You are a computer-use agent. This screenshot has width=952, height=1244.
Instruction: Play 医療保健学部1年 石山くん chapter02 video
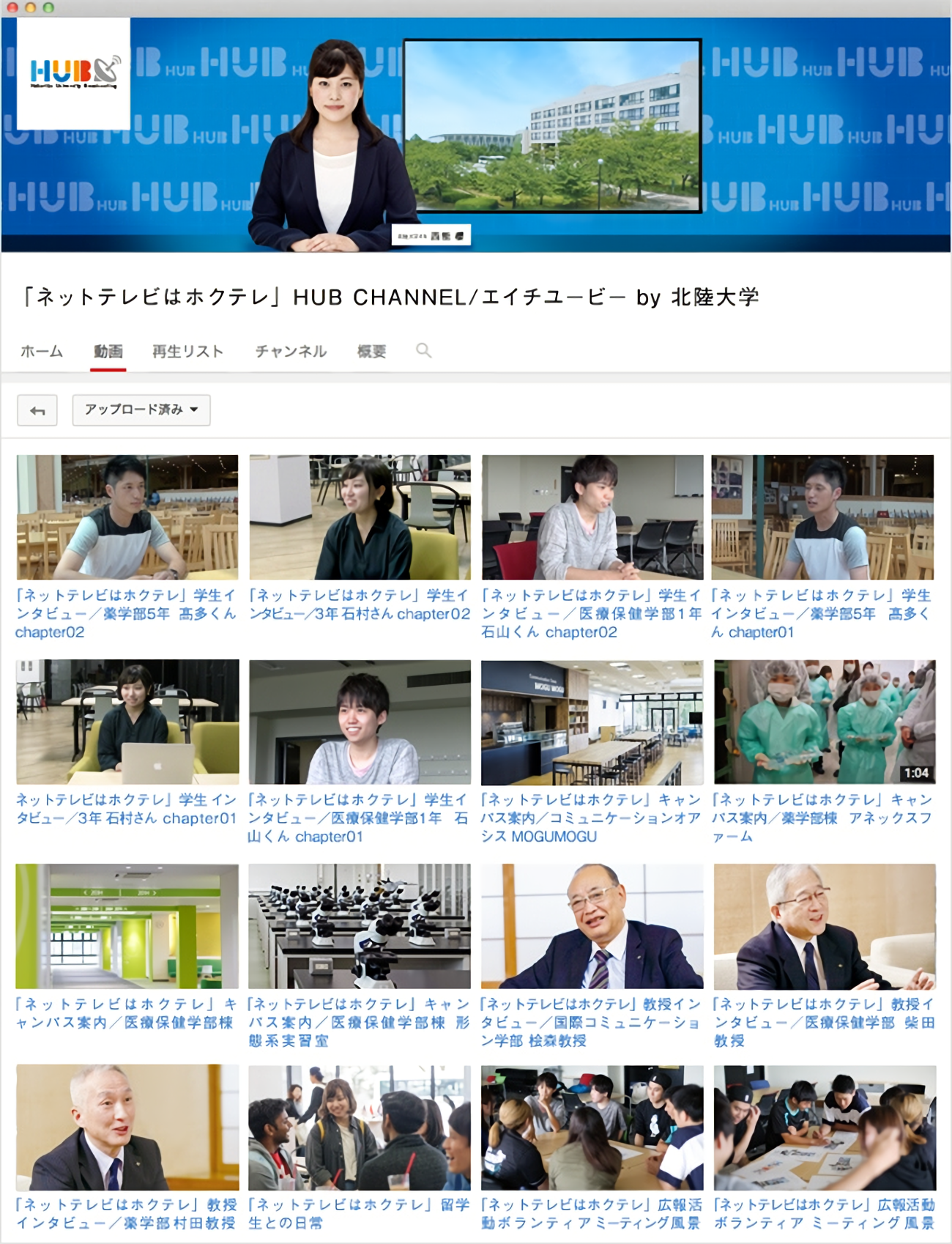592,517
